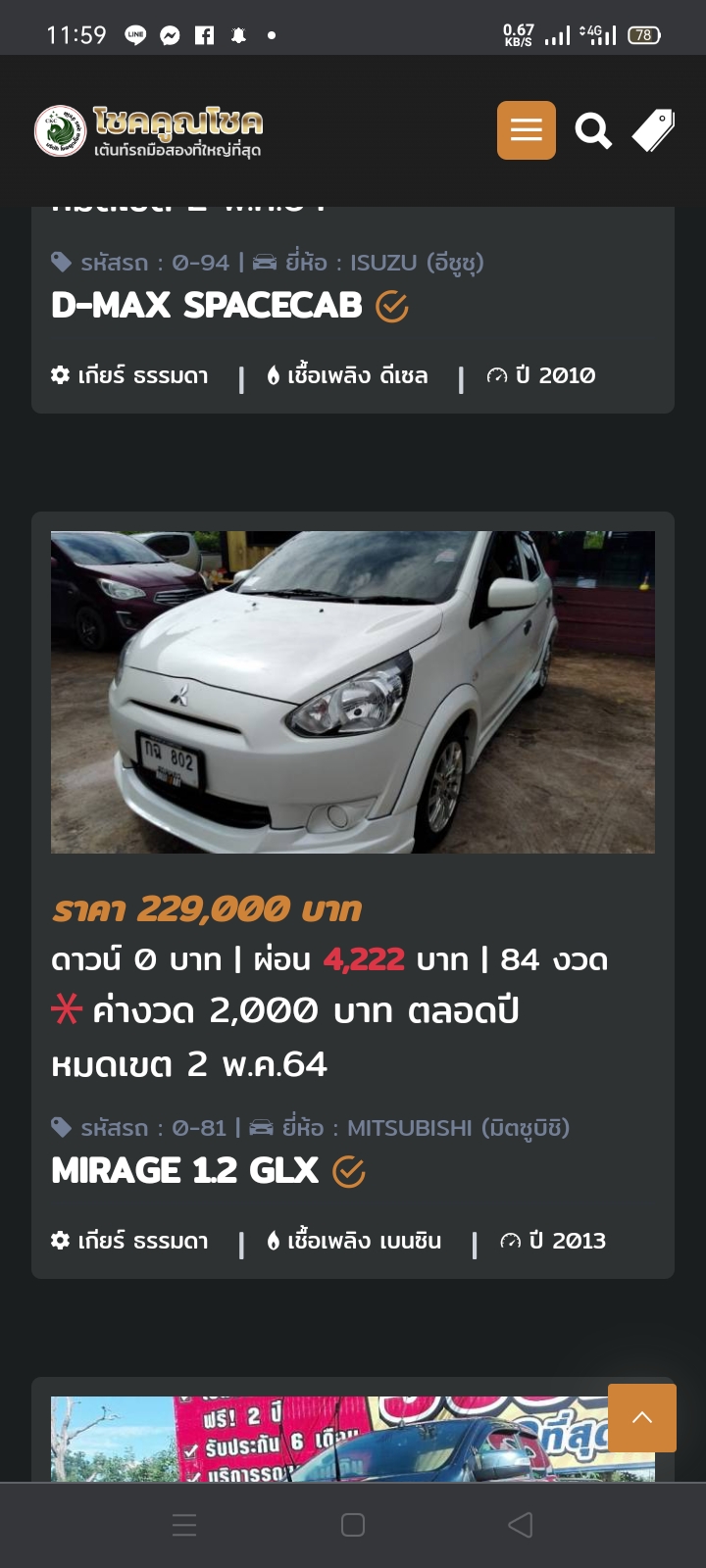The width and height of the screenshot is (706, 1568).
Task: Go back using system navigation
Action: click(x=521, y=1525)
